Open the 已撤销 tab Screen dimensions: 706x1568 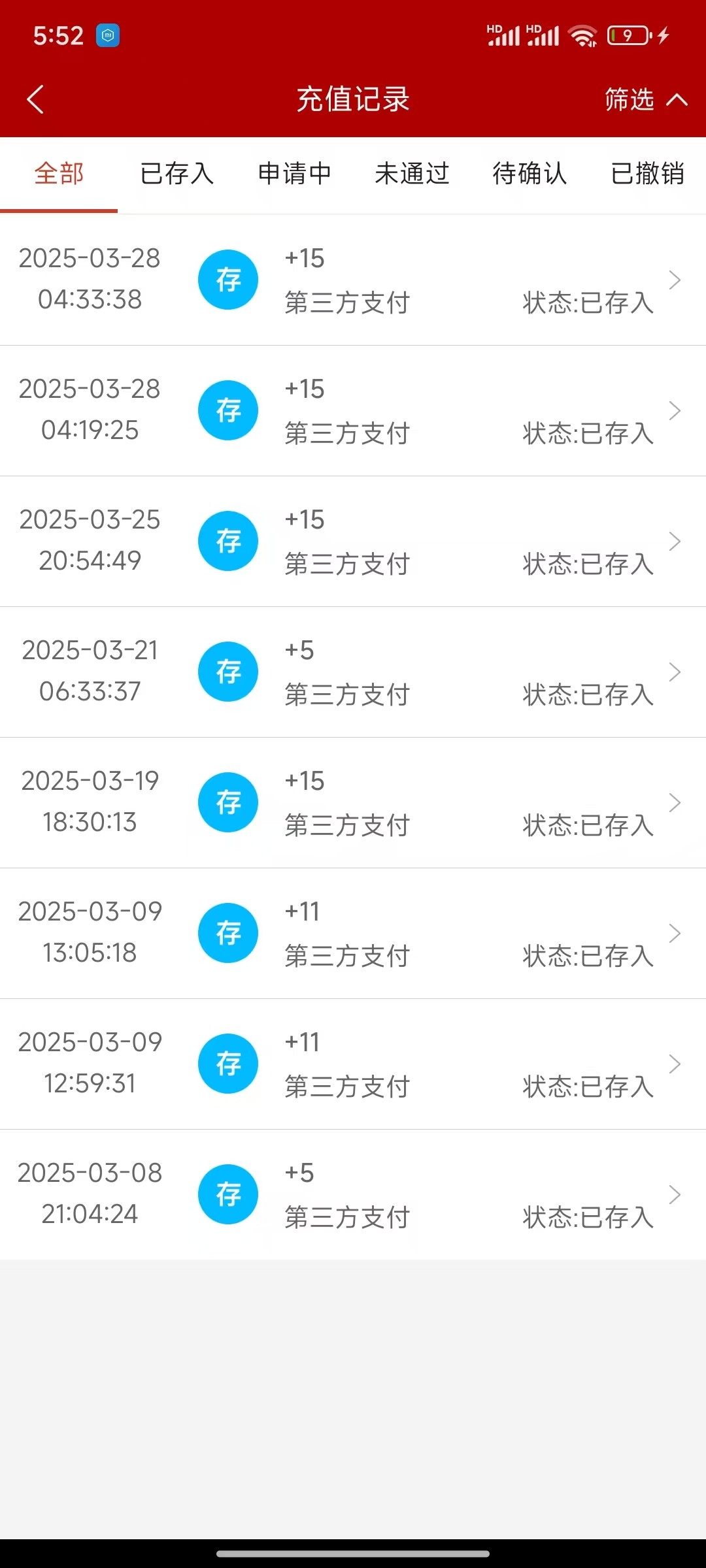coord(647,174)
